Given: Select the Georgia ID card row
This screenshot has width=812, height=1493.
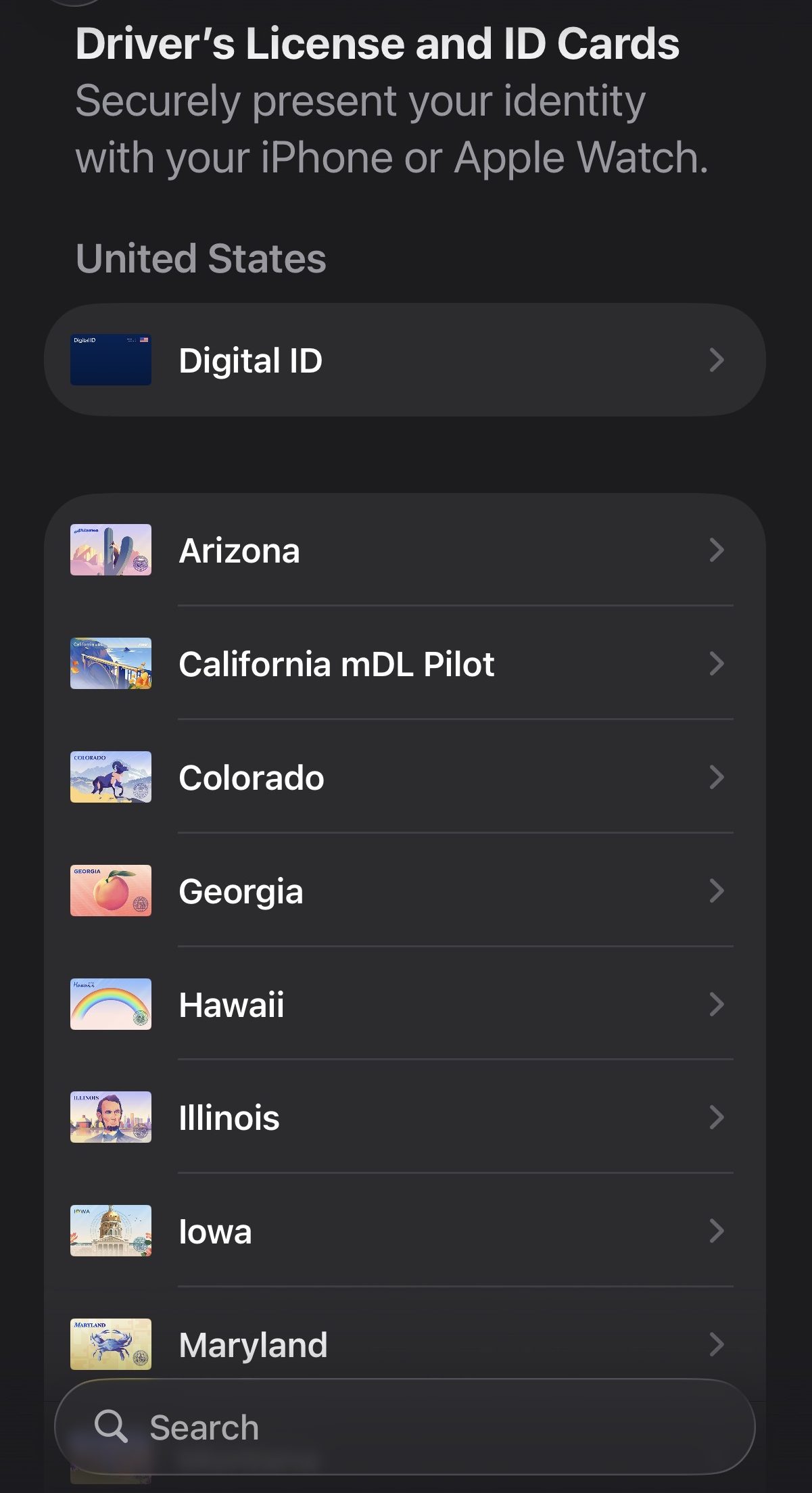Looking at the screenshot, I should click(404, 891).
